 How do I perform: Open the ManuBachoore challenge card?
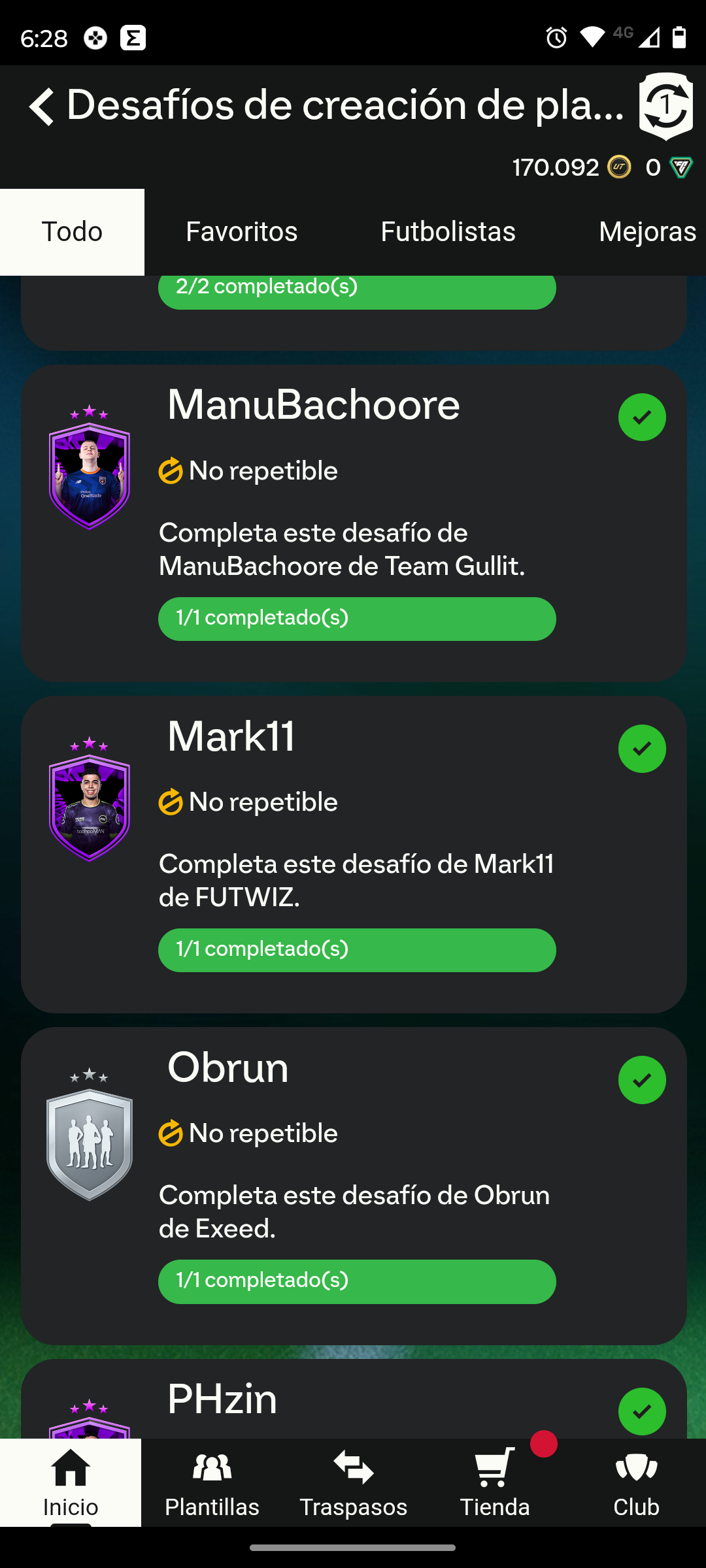pos(353,523)
